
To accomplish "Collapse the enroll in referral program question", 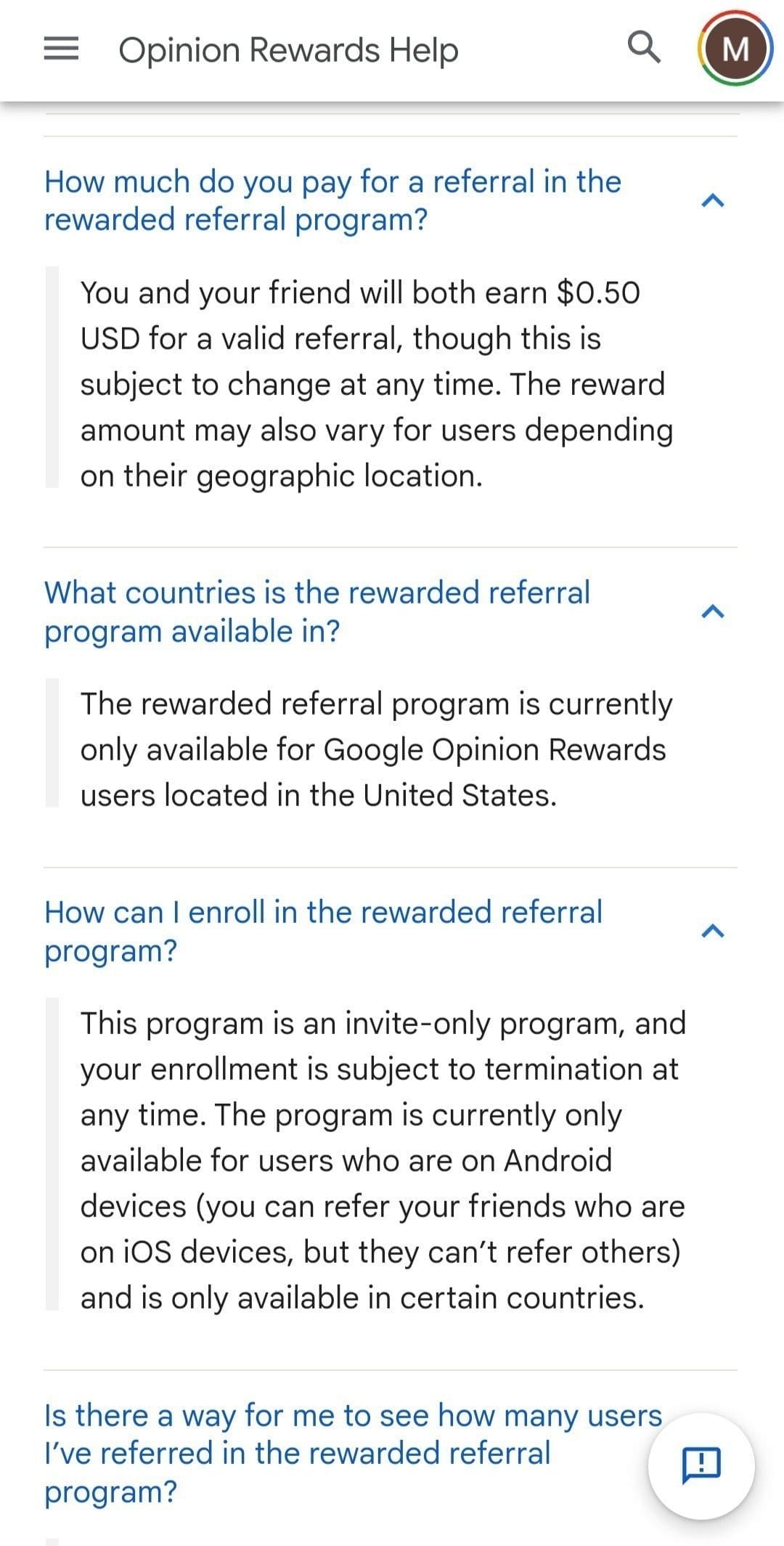I will [x=391, y=931].
